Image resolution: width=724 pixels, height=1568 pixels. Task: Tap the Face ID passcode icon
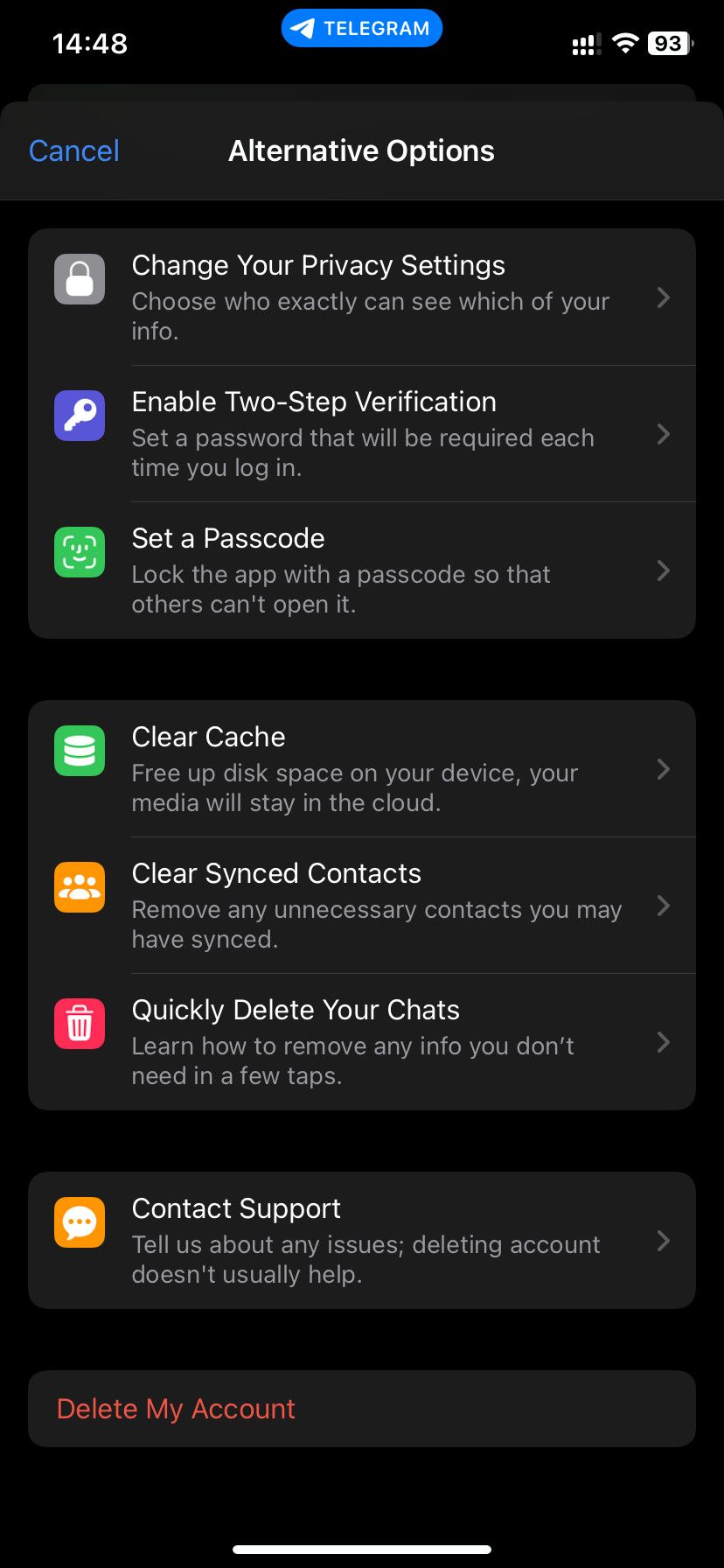coord(79,551)
